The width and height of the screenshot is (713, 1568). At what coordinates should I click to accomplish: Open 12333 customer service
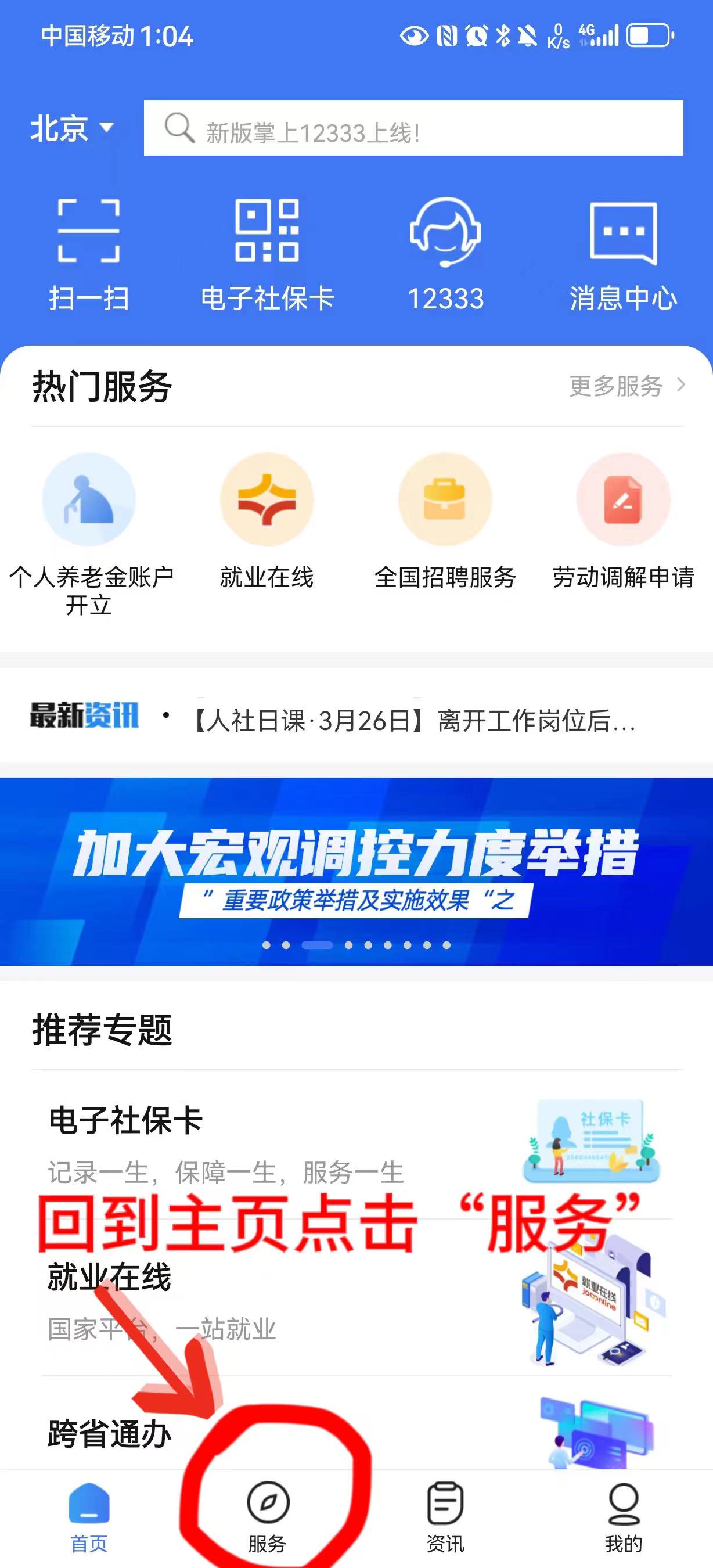[x=445, y=254]
